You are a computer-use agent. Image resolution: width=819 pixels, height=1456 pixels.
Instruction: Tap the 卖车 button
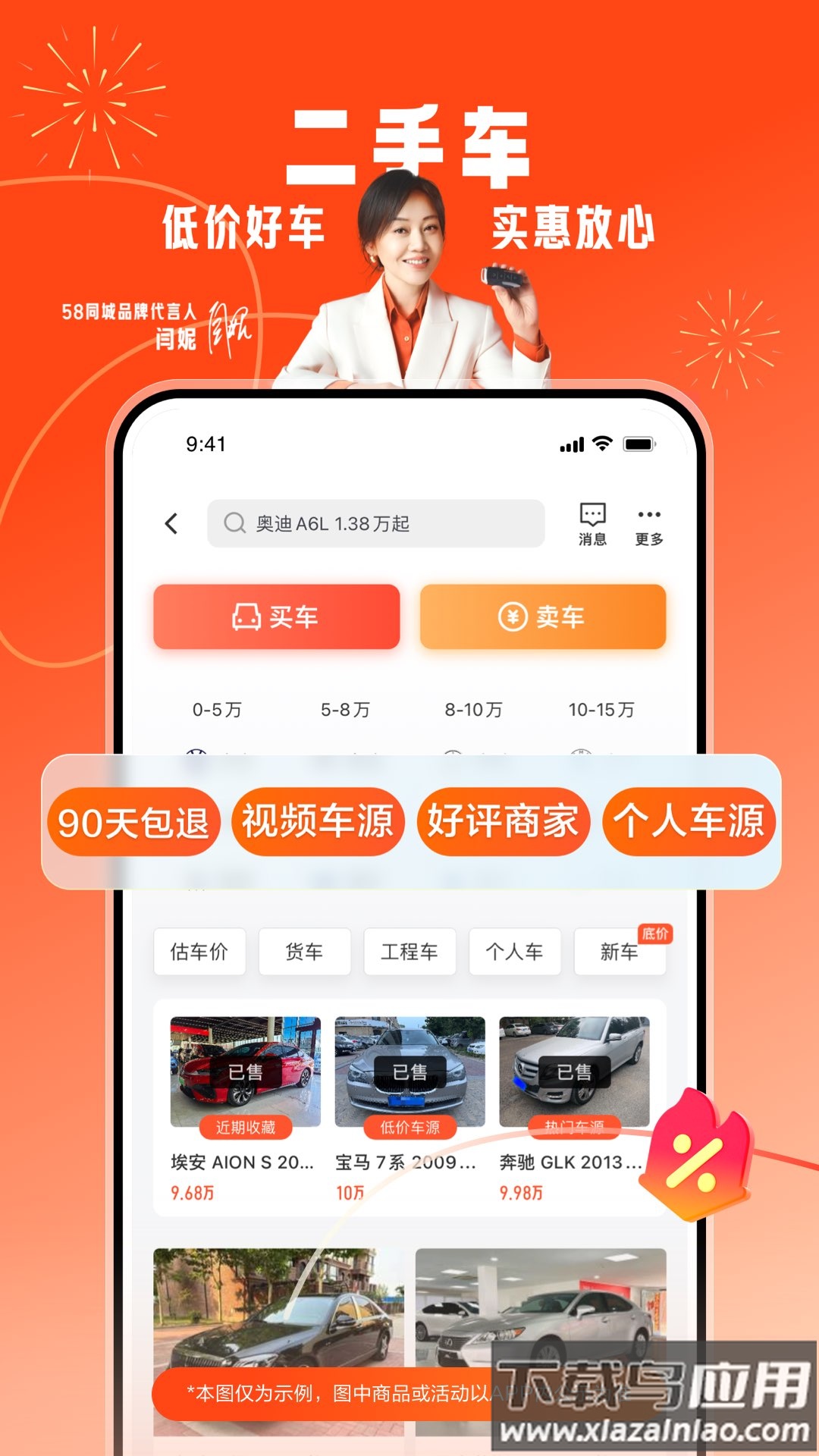tap(541, 617)
